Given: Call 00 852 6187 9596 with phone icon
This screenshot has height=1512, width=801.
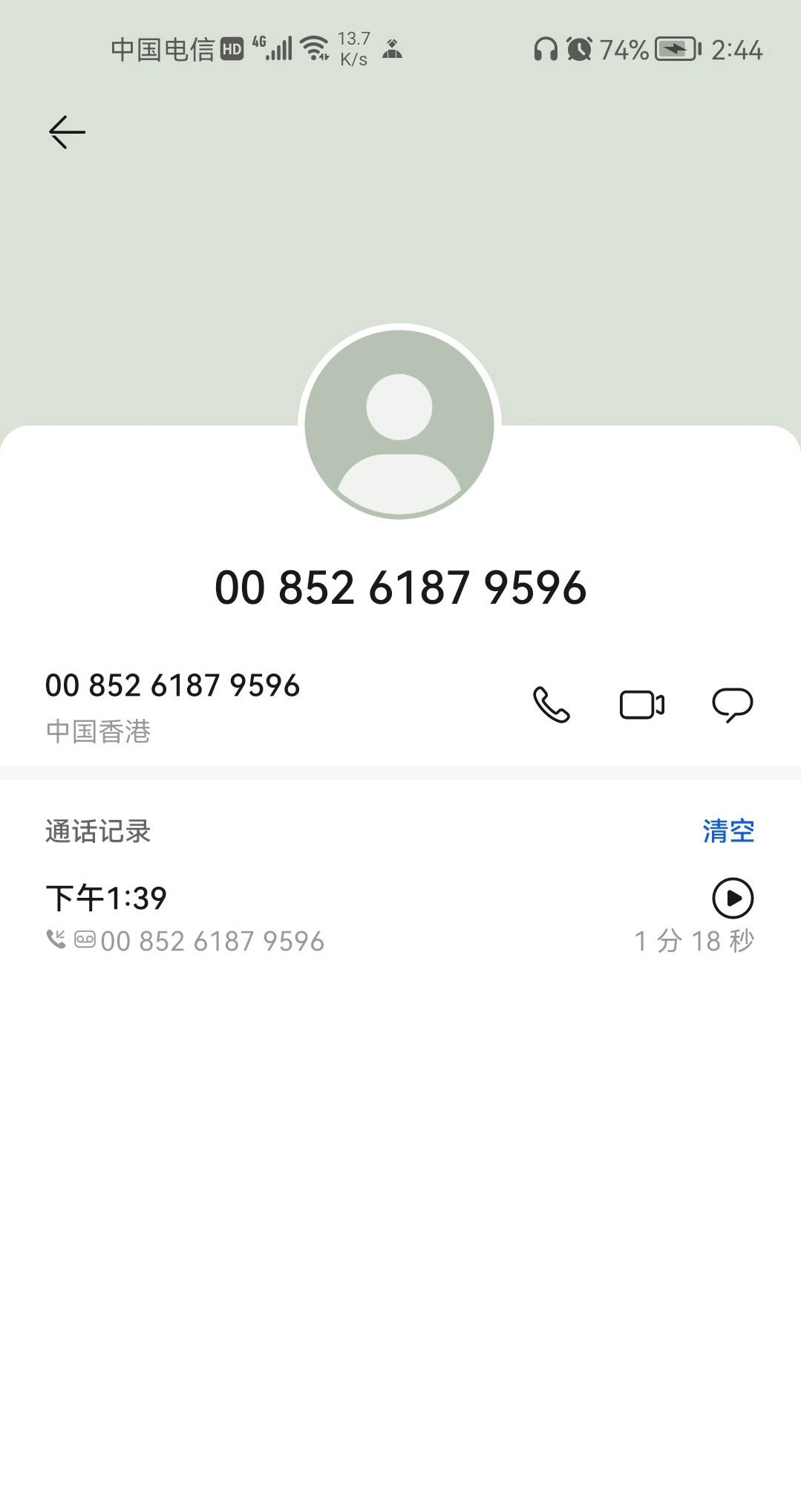Looking at the screenshot, I should [552, 705].
